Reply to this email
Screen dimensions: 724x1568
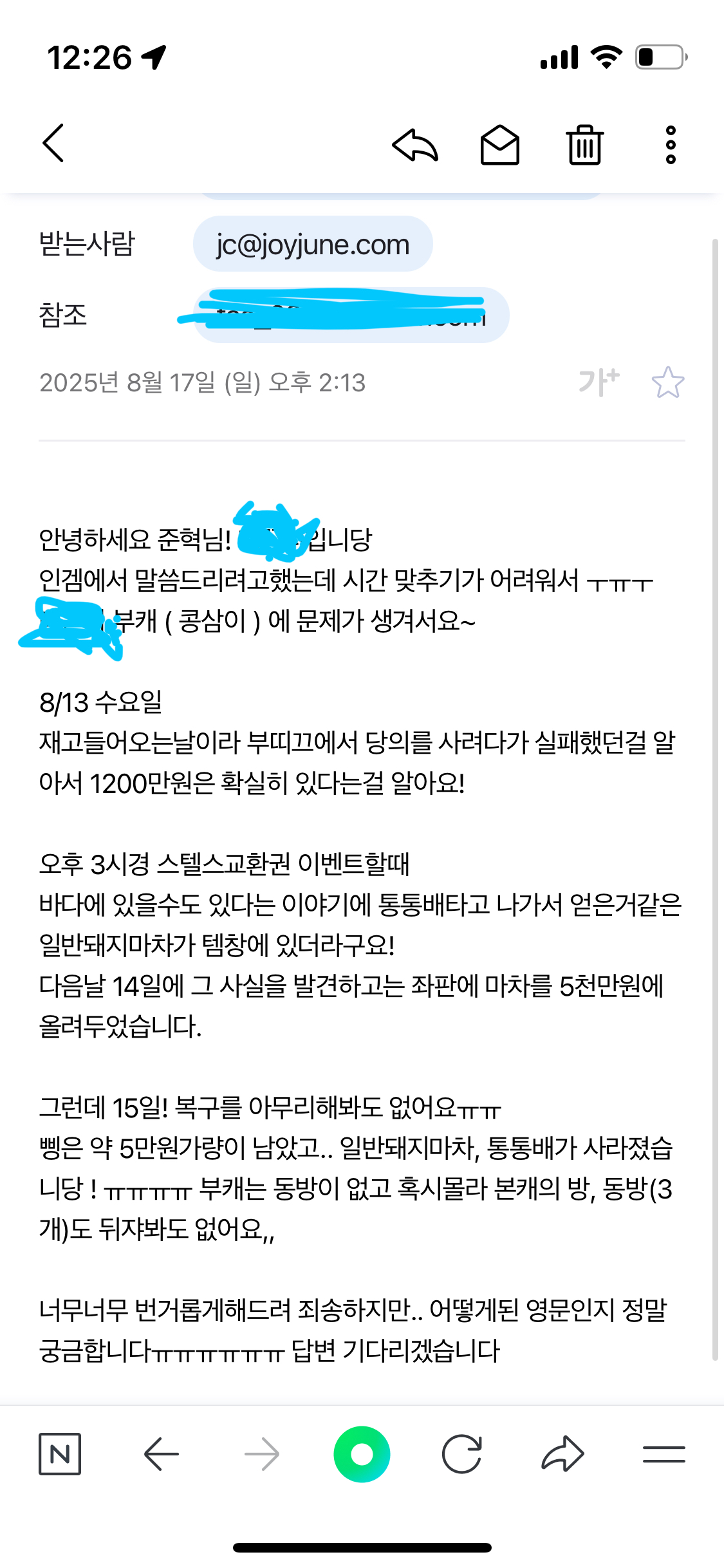pos(415,145)
